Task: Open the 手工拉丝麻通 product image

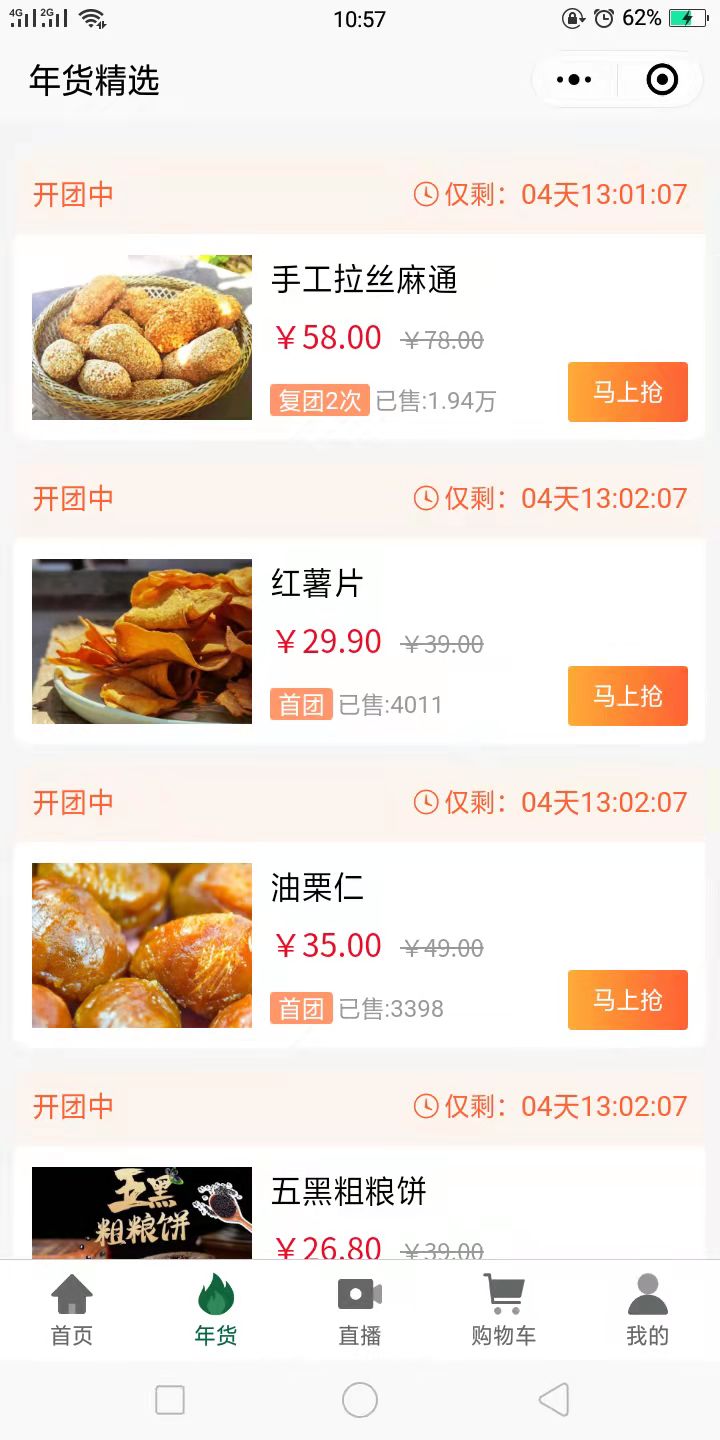Action: (x=142, y=337)
